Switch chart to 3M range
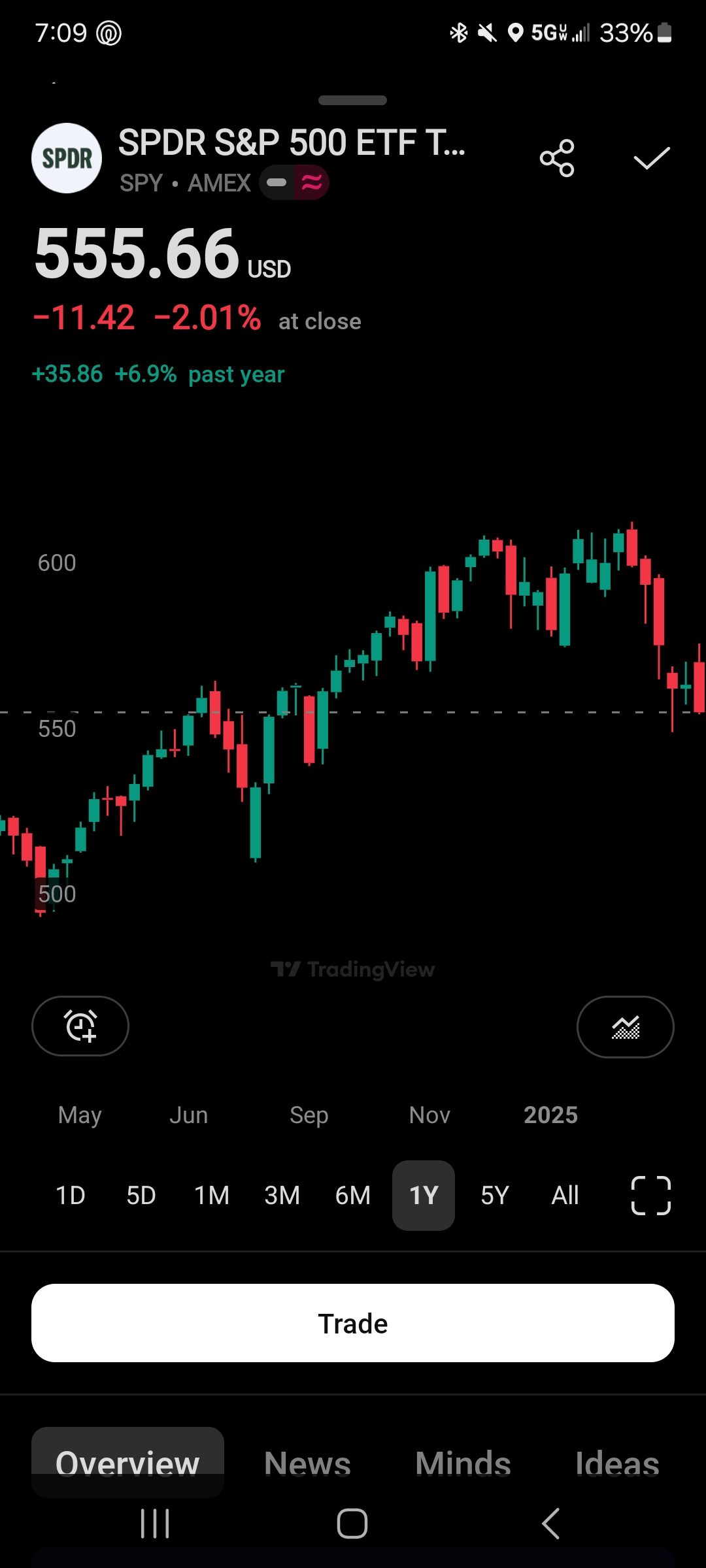The image size is (706, 1568). (x=282, y=1196)
